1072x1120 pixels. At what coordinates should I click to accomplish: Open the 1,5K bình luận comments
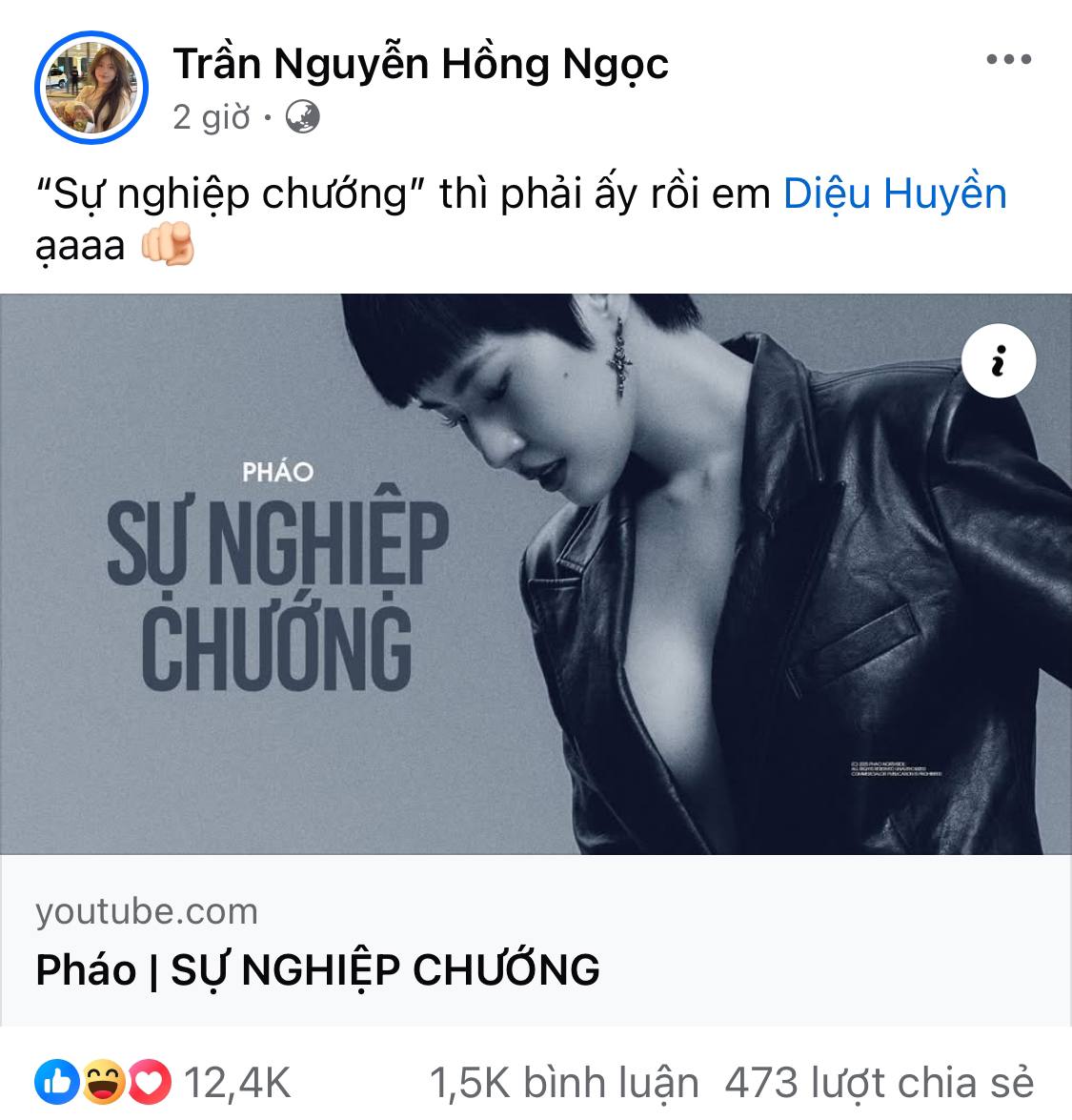(x=564, y=1083)
